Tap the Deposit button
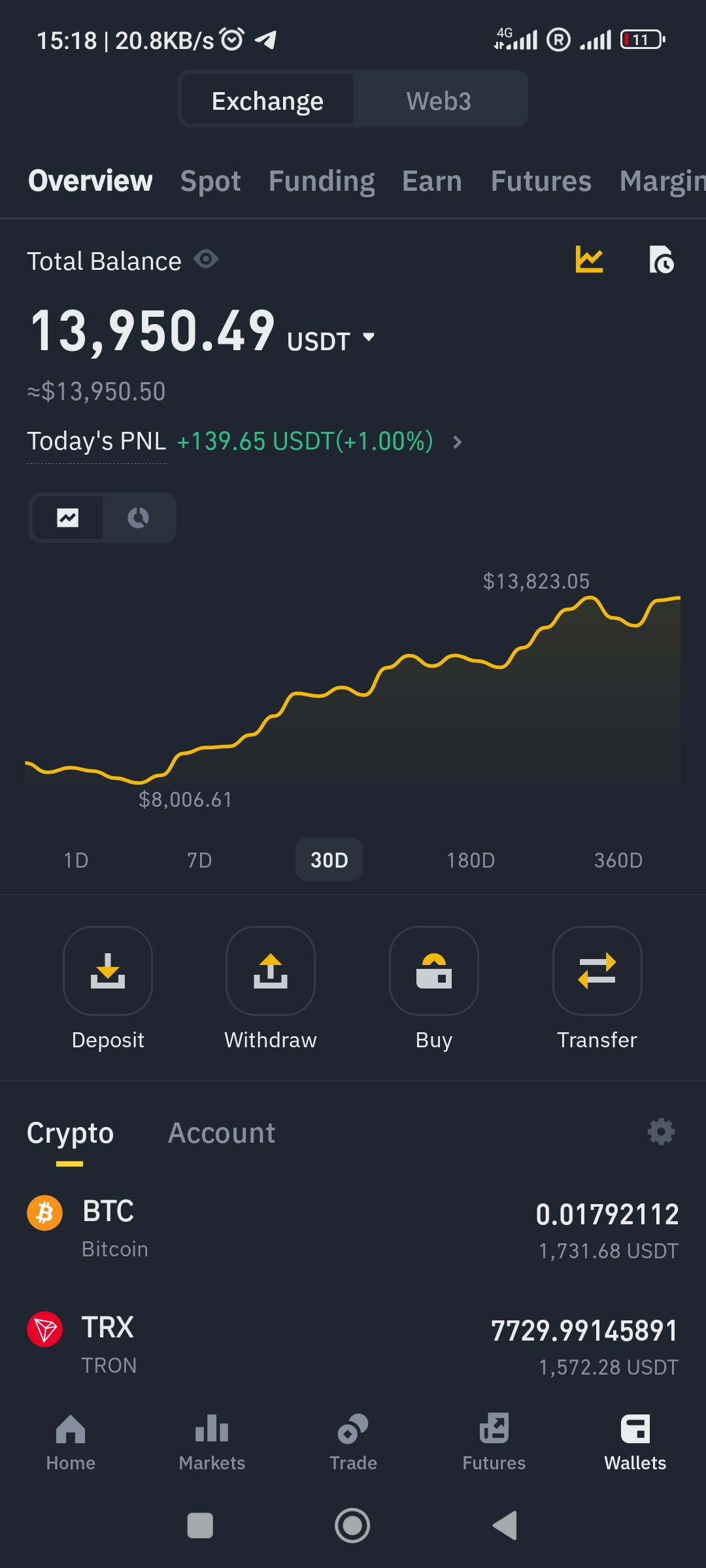The height and width of the screenshot is (1568, 706). click(108, 971)
